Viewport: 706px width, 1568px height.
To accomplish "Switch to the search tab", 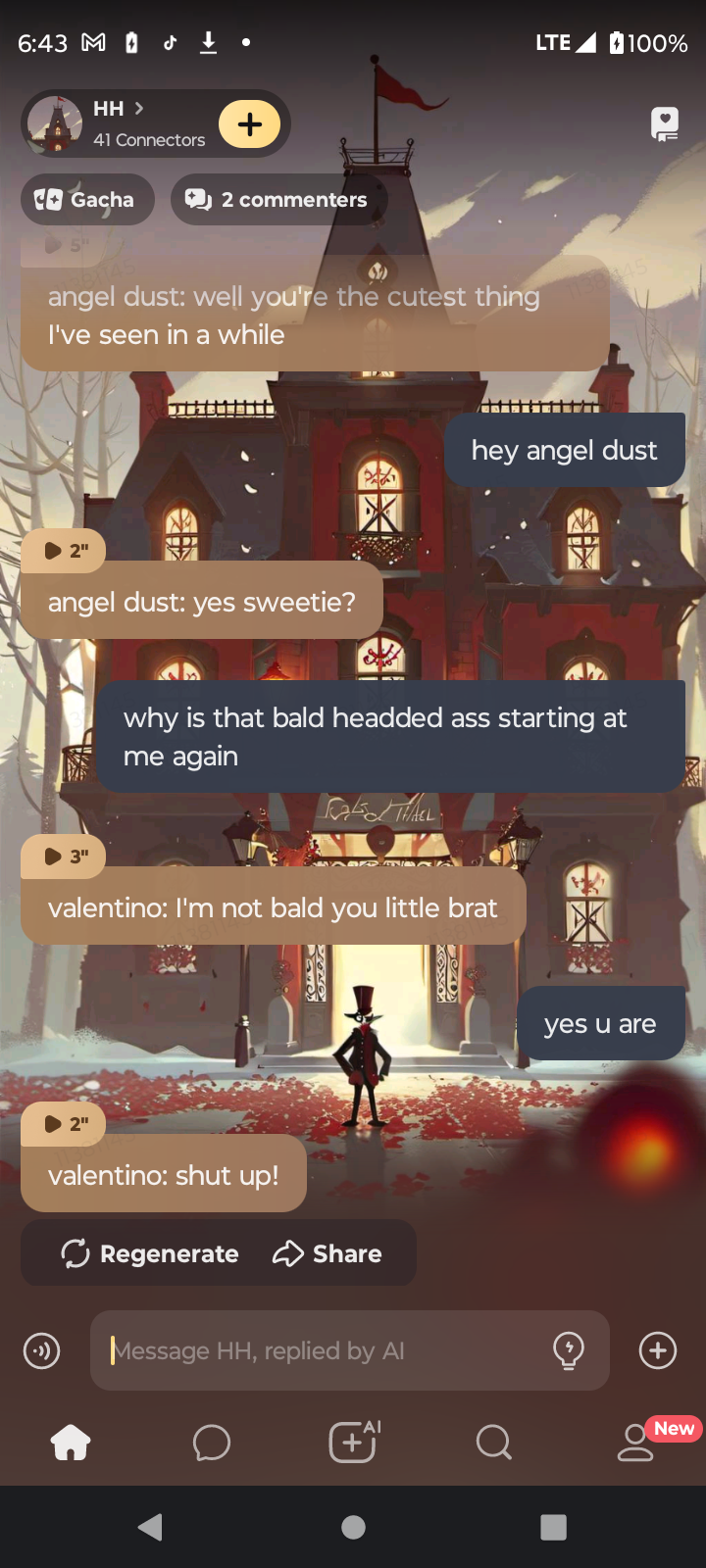I will [493, 1443].
